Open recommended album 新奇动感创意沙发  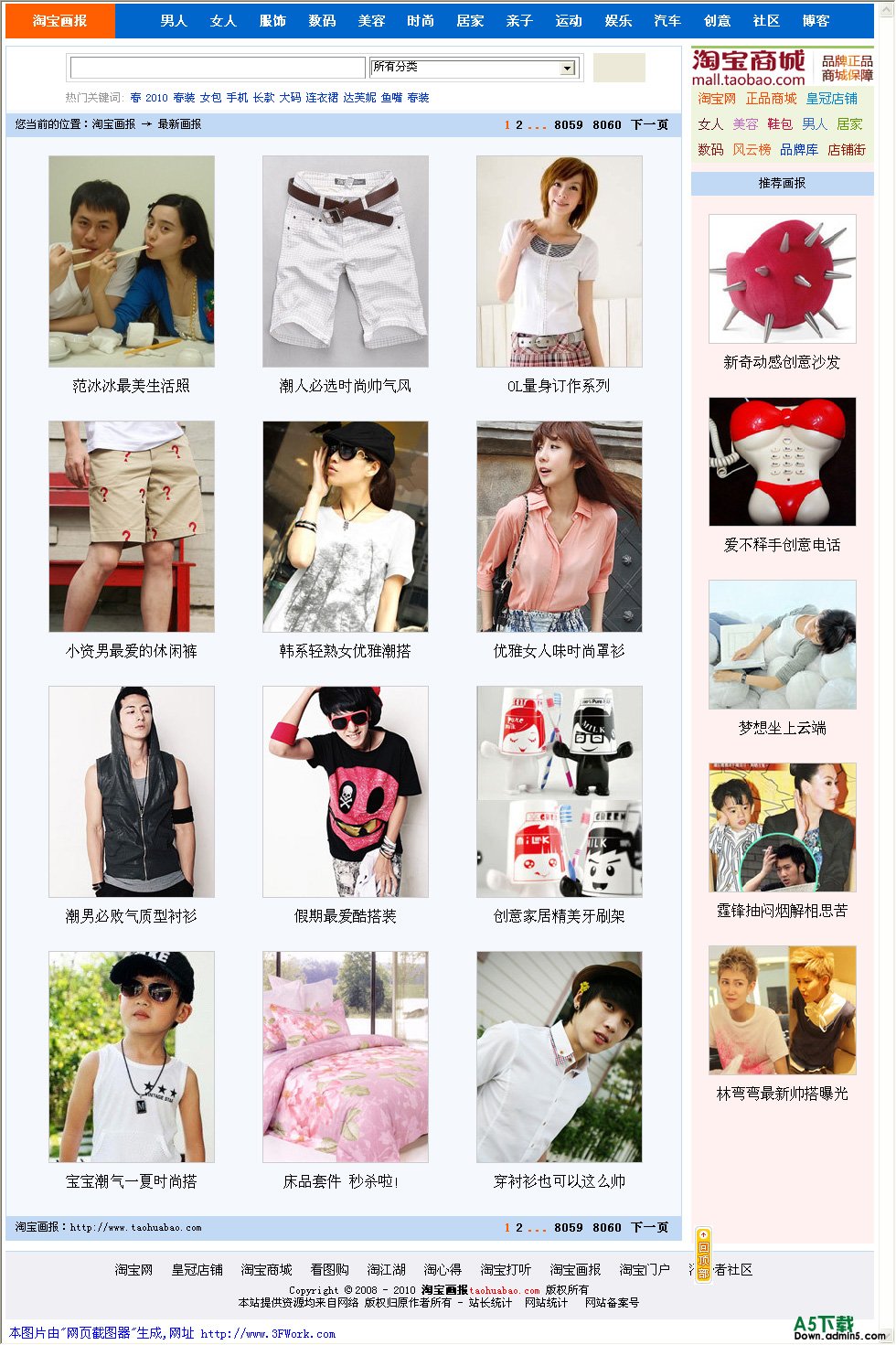[782, 279]
